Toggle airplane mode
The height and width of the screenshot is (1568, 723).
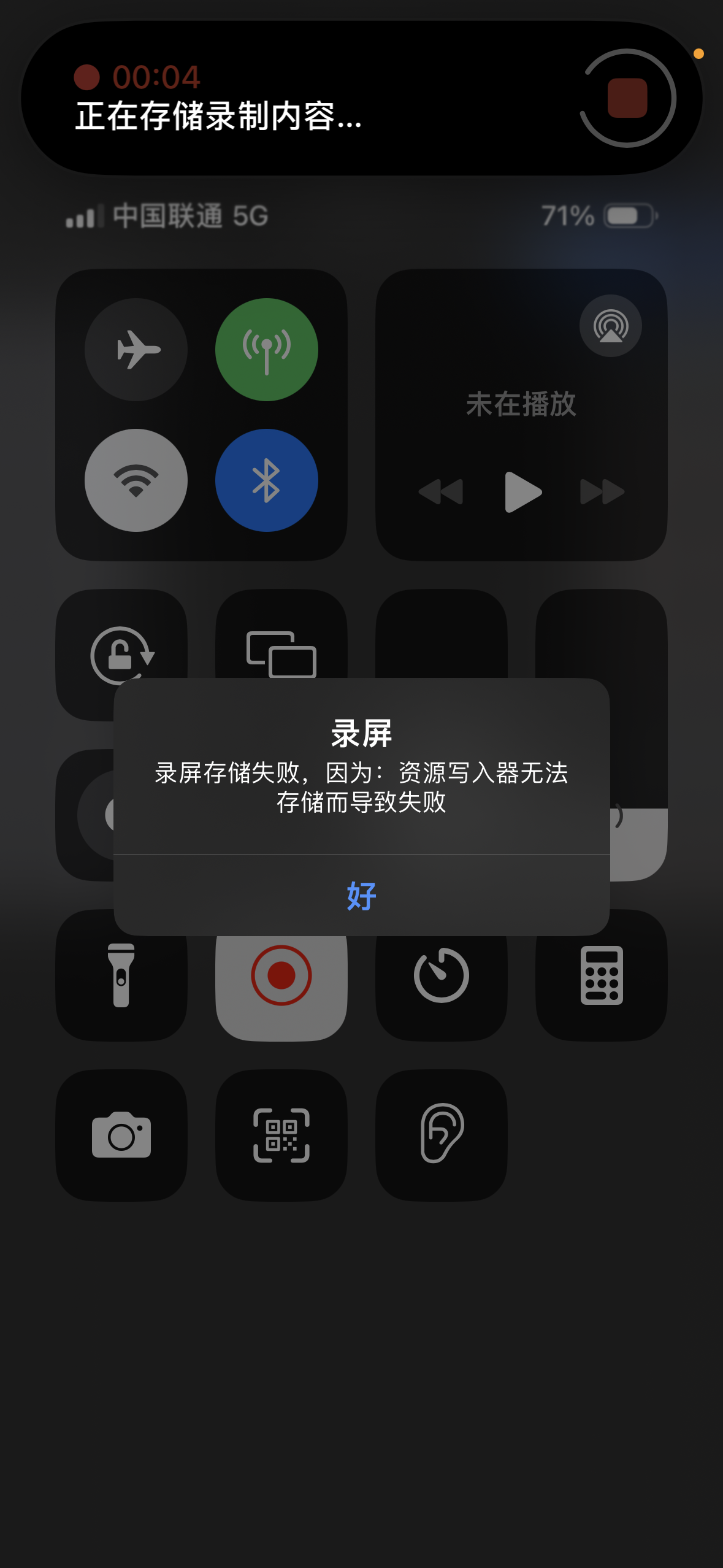[136, 350]
